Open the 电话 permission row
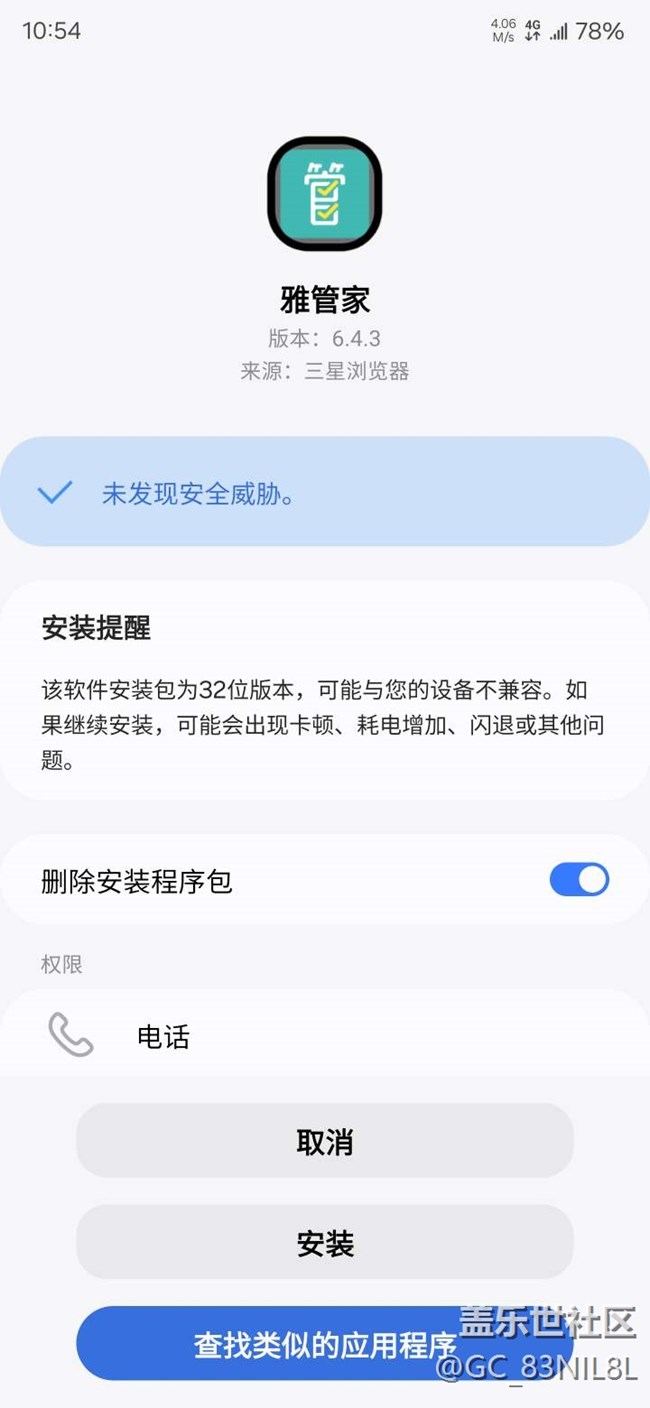This screenshot has height=1408, width=650. 325,1036
